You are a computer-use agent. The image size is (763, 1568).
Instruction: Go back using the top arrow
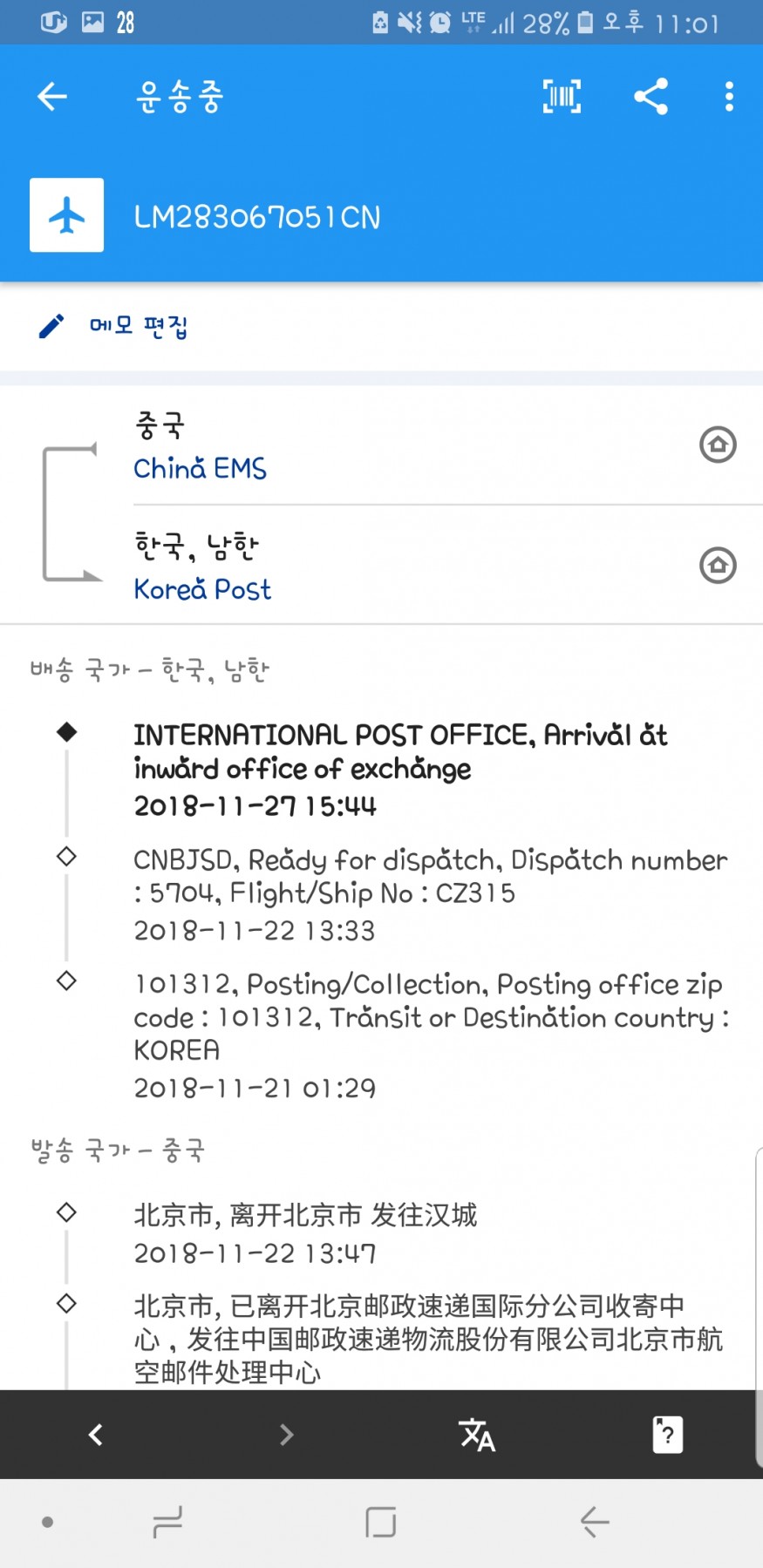(x=52, y=96)
